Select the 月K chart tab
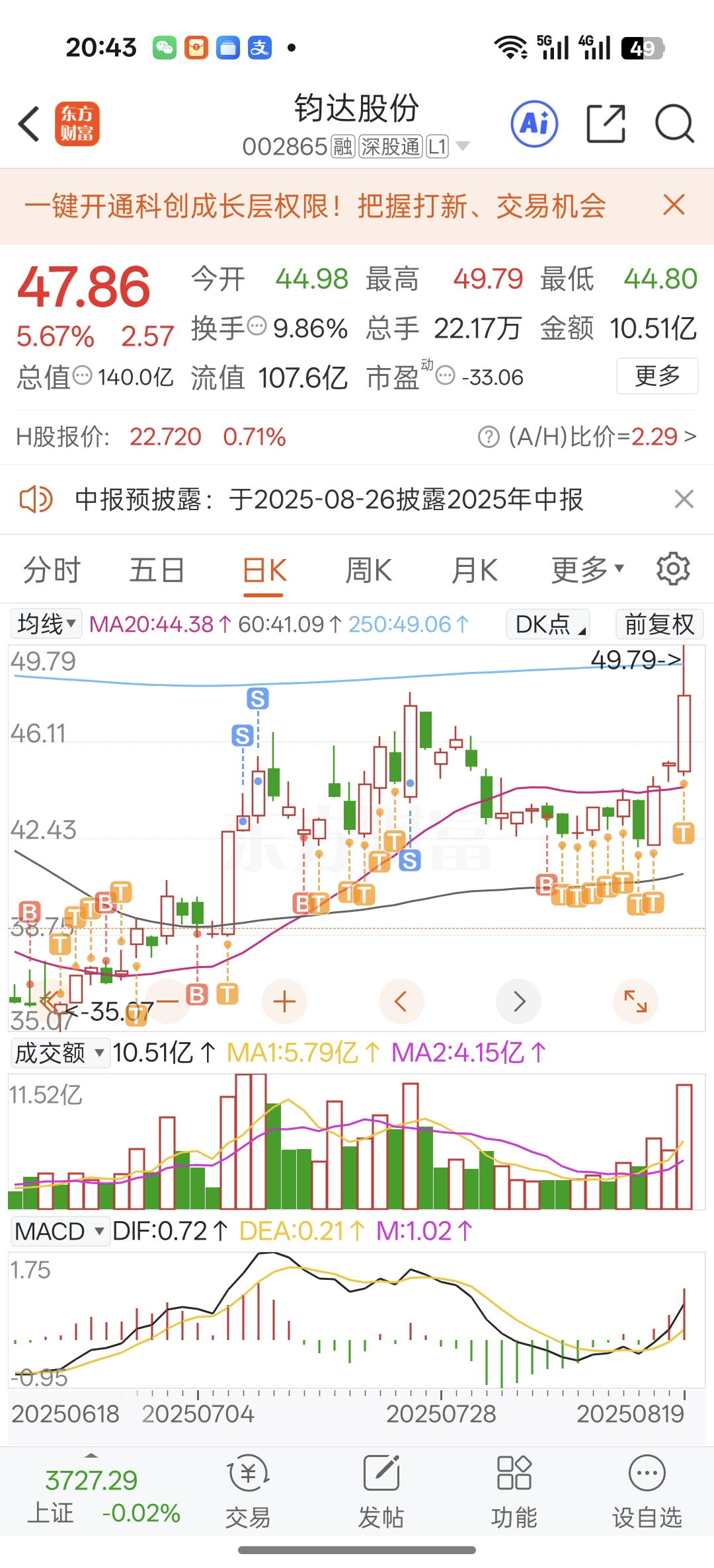 coord(474,570)
